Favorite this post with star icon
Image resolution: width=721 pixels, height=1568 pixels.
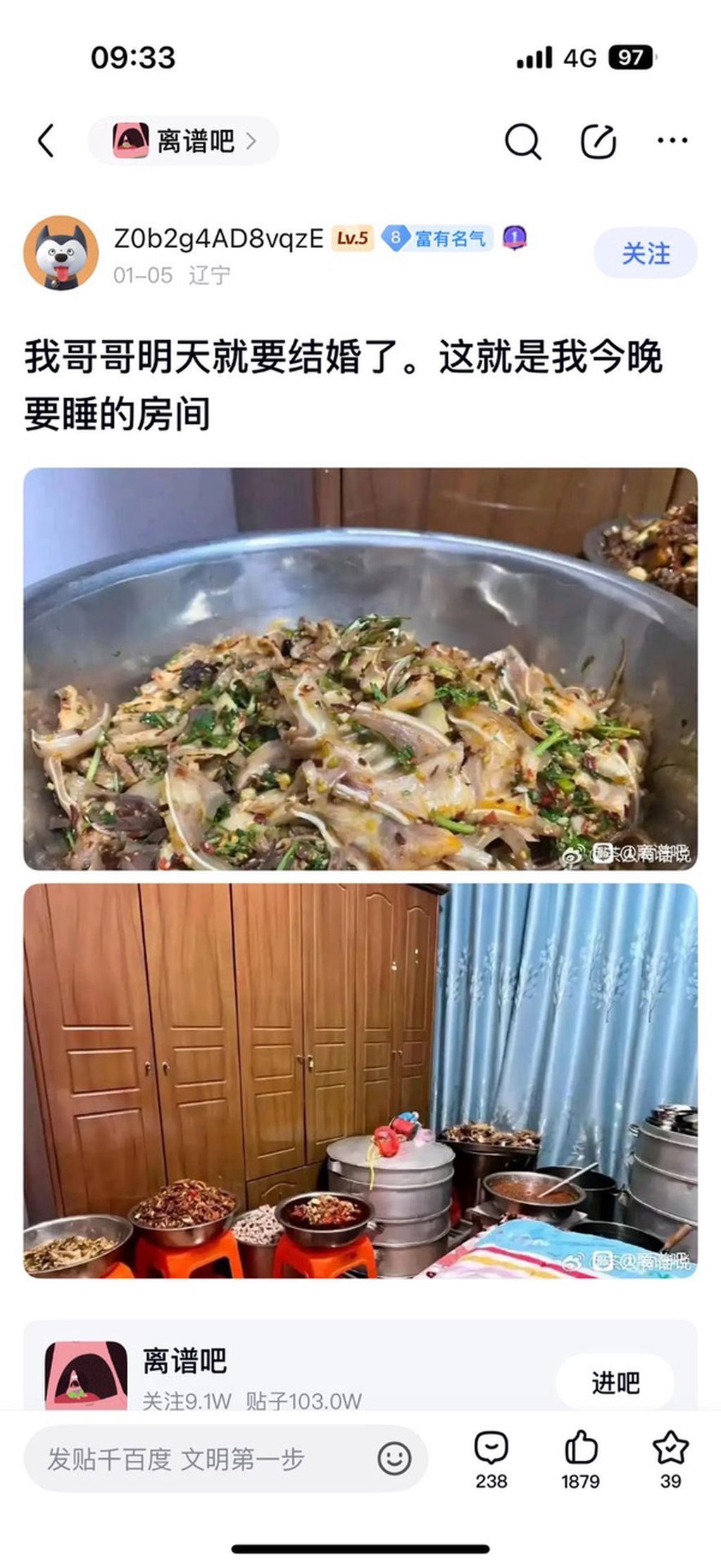tap(670, 1458)
